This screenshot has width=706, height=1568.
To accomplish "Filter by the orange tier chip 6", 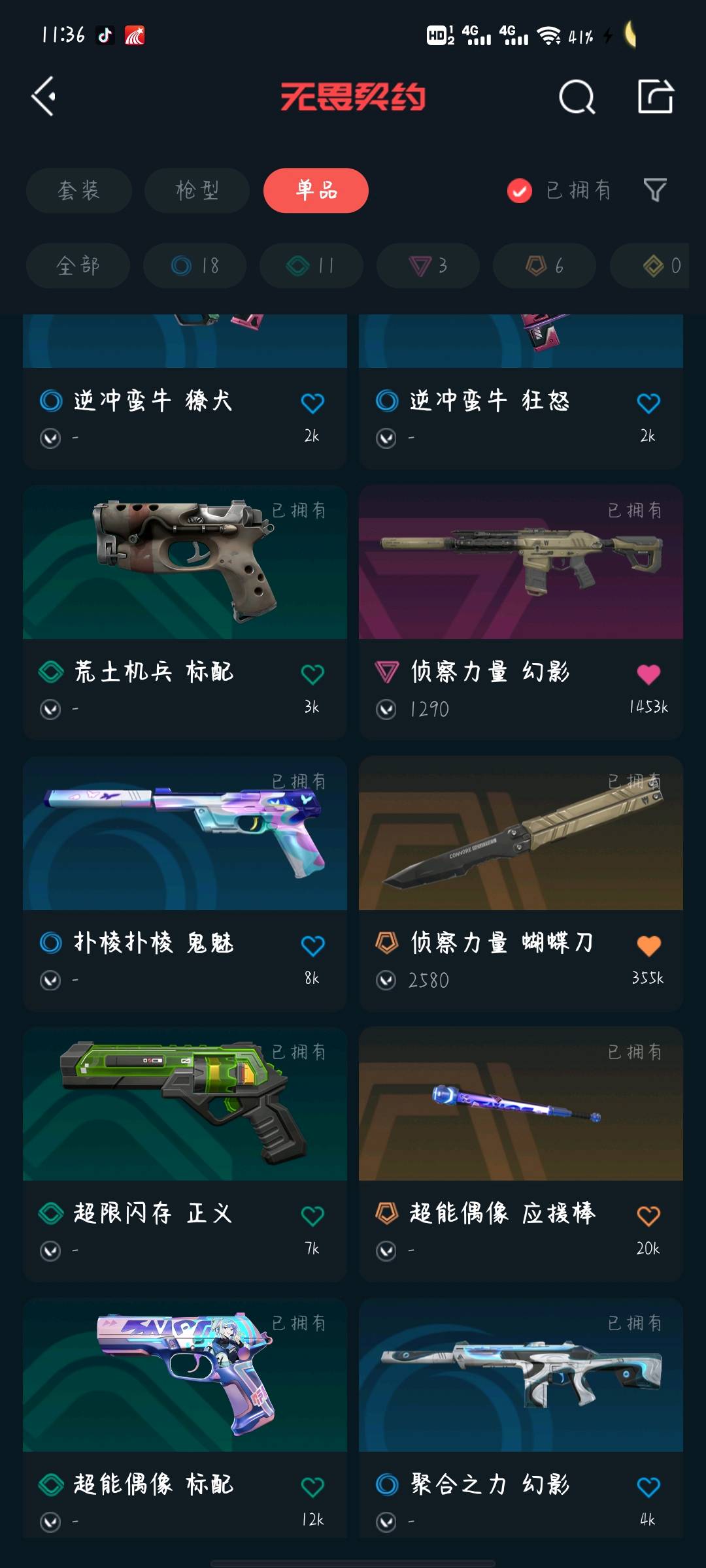I will (545, 266).
